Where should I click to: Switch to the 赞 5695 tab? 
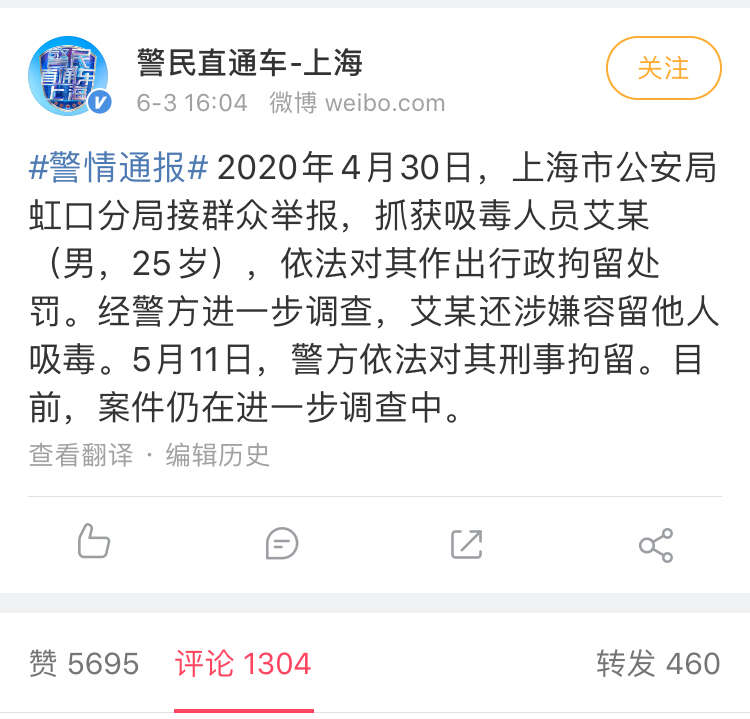tap(84, 663)
